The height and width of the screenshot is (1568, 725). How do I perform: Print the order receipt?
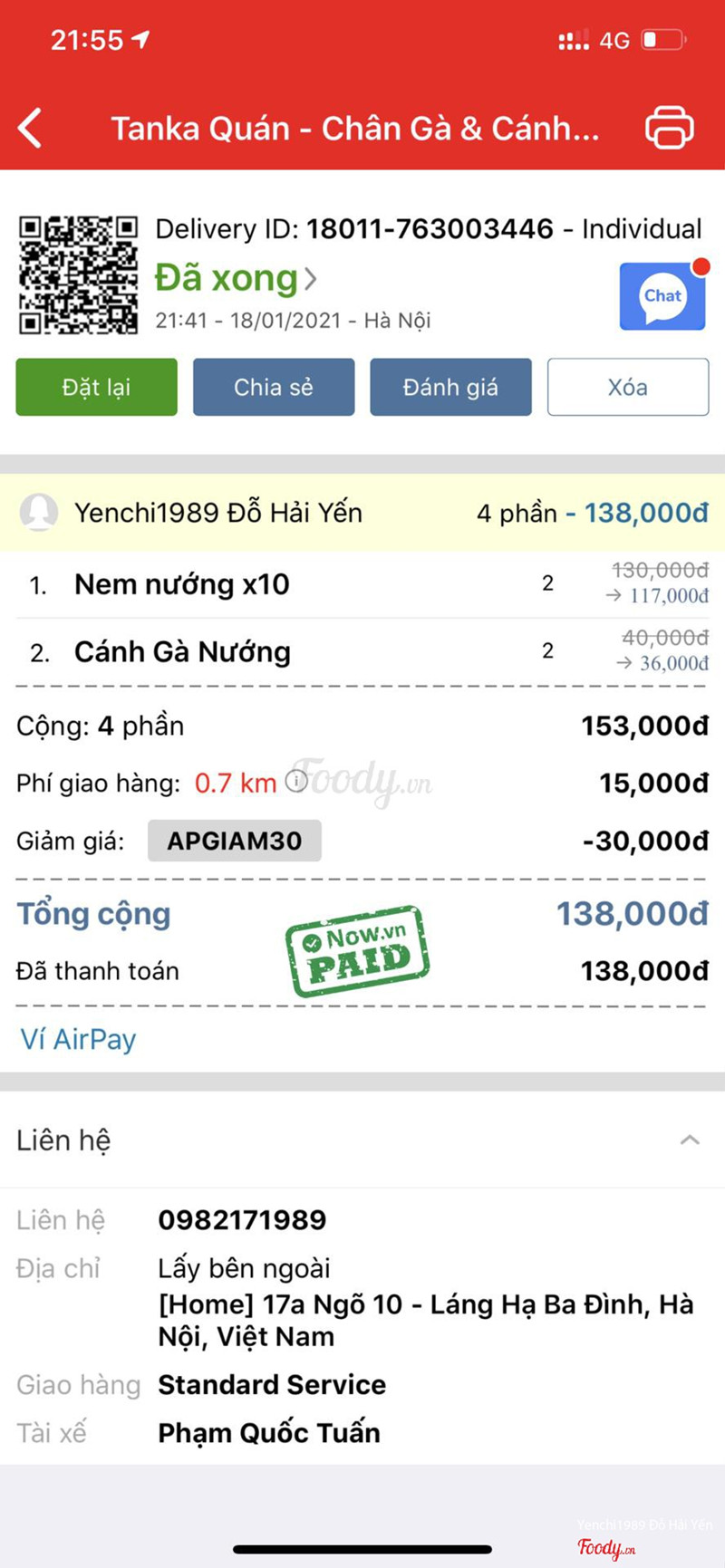tap(669, 128)
